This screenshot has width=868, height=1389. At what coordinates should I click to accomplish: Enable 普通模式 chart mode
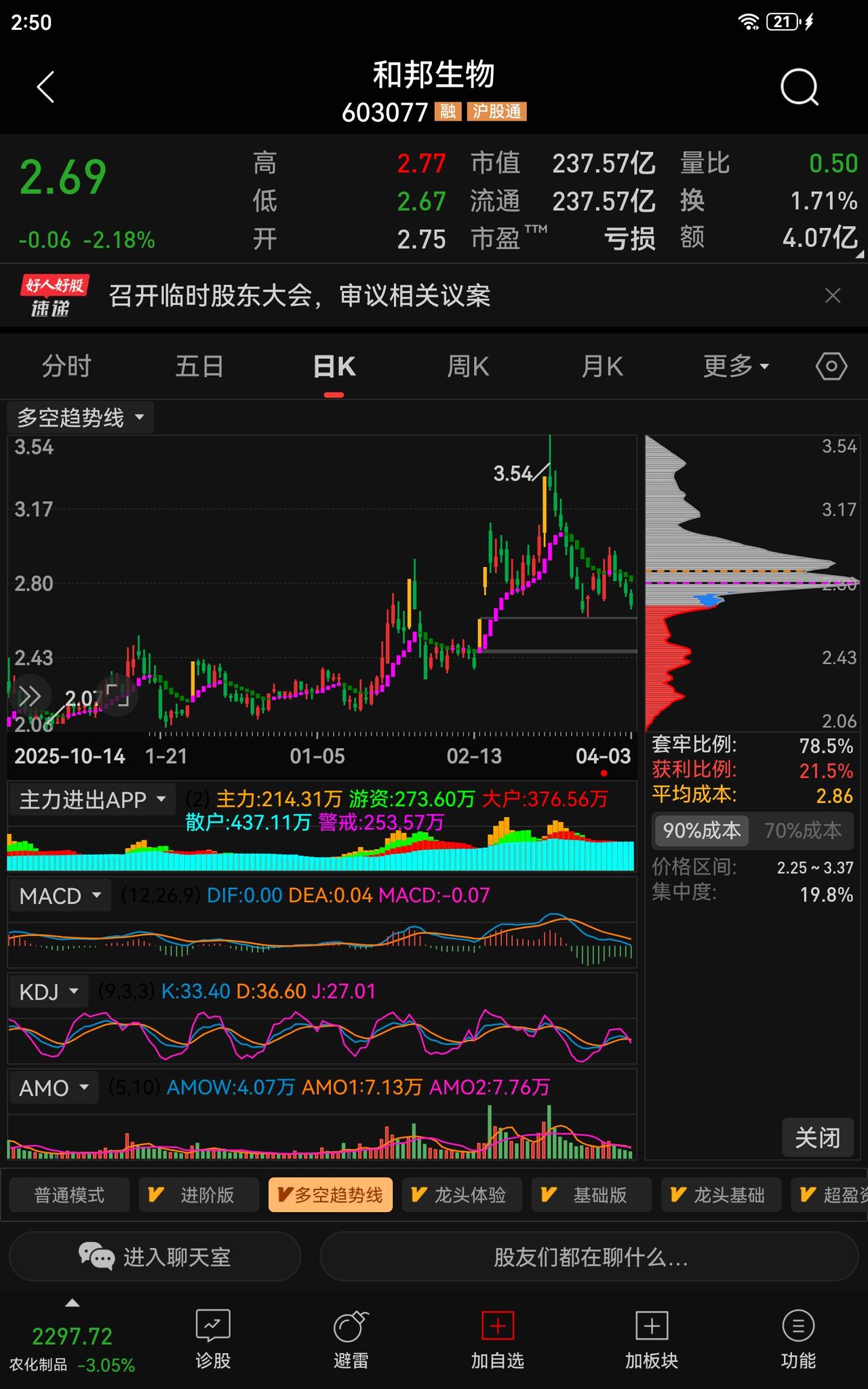[68, 1195]
